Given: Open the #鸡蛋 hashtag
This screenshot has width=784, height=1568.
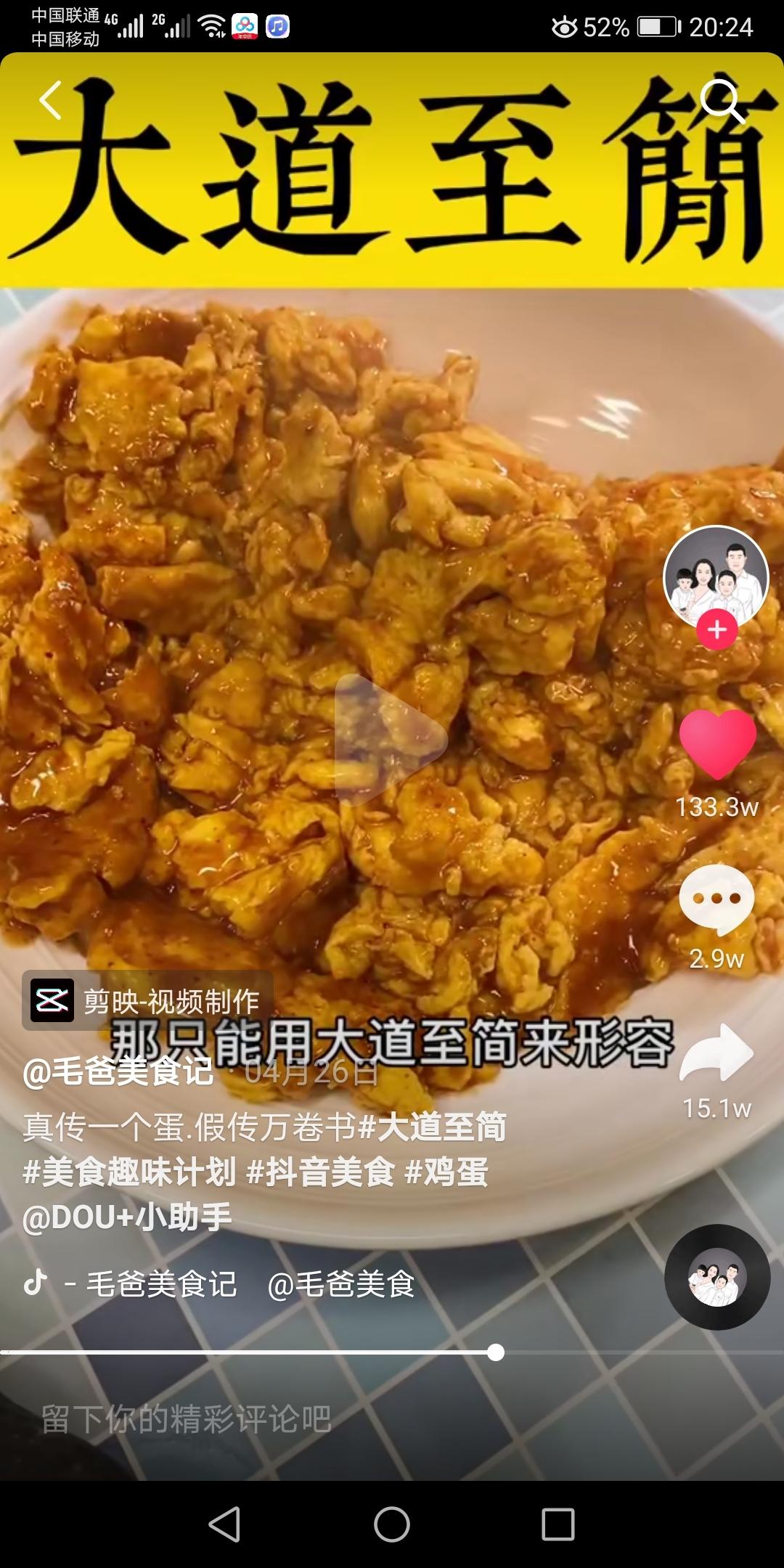Looking at the screenshot, I should [x=446, y=1172].
